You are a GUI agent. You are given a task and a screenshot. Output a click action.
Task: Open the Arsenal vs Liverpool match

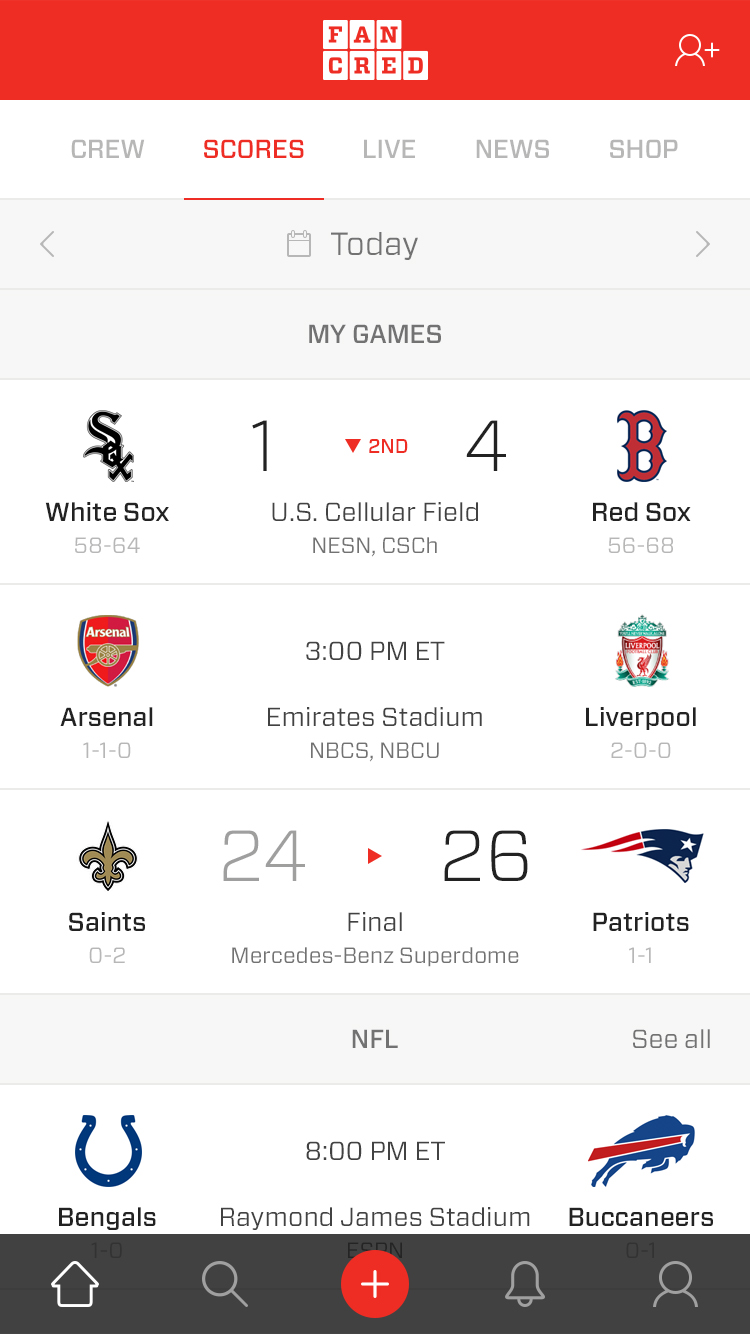(375, 687)
